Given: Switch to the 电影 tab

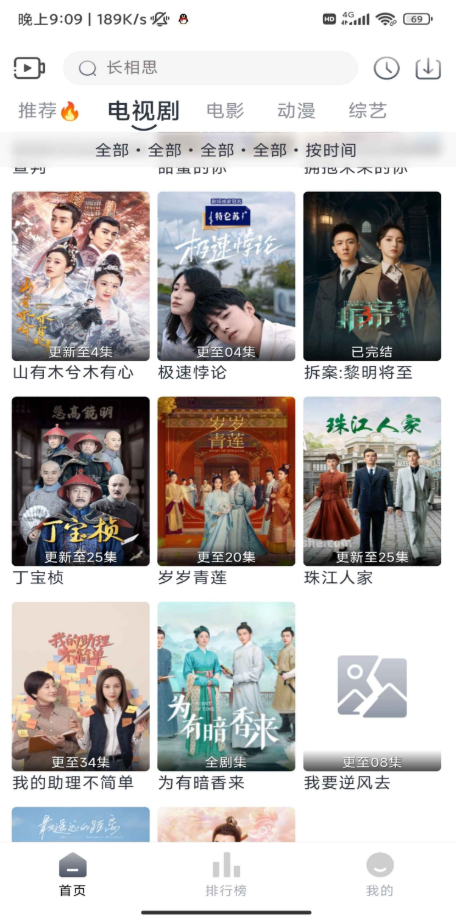Looking at the screenshot, I should pos(225,110).
